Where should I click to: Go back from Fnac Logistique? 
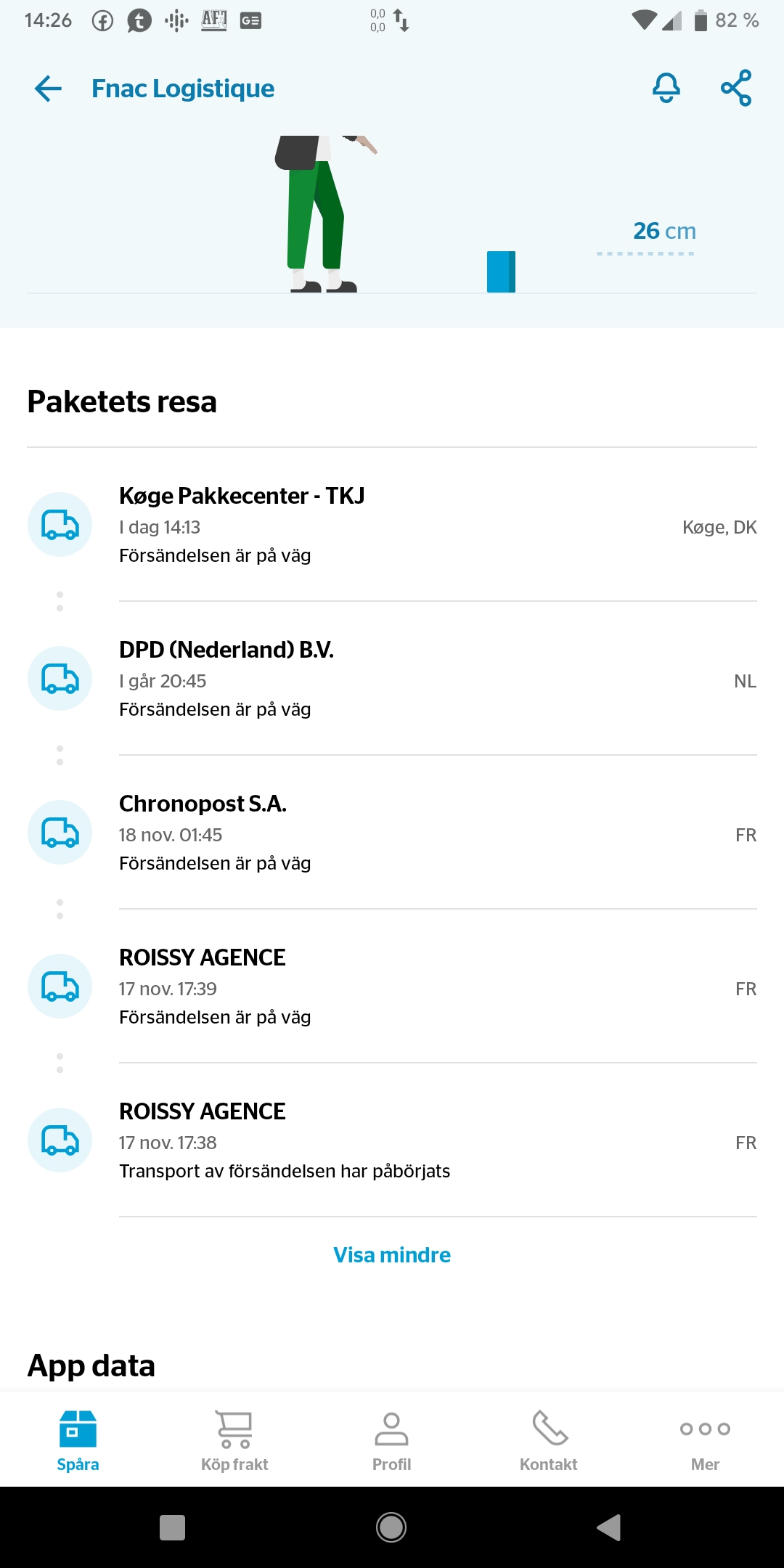pos(48,89)
